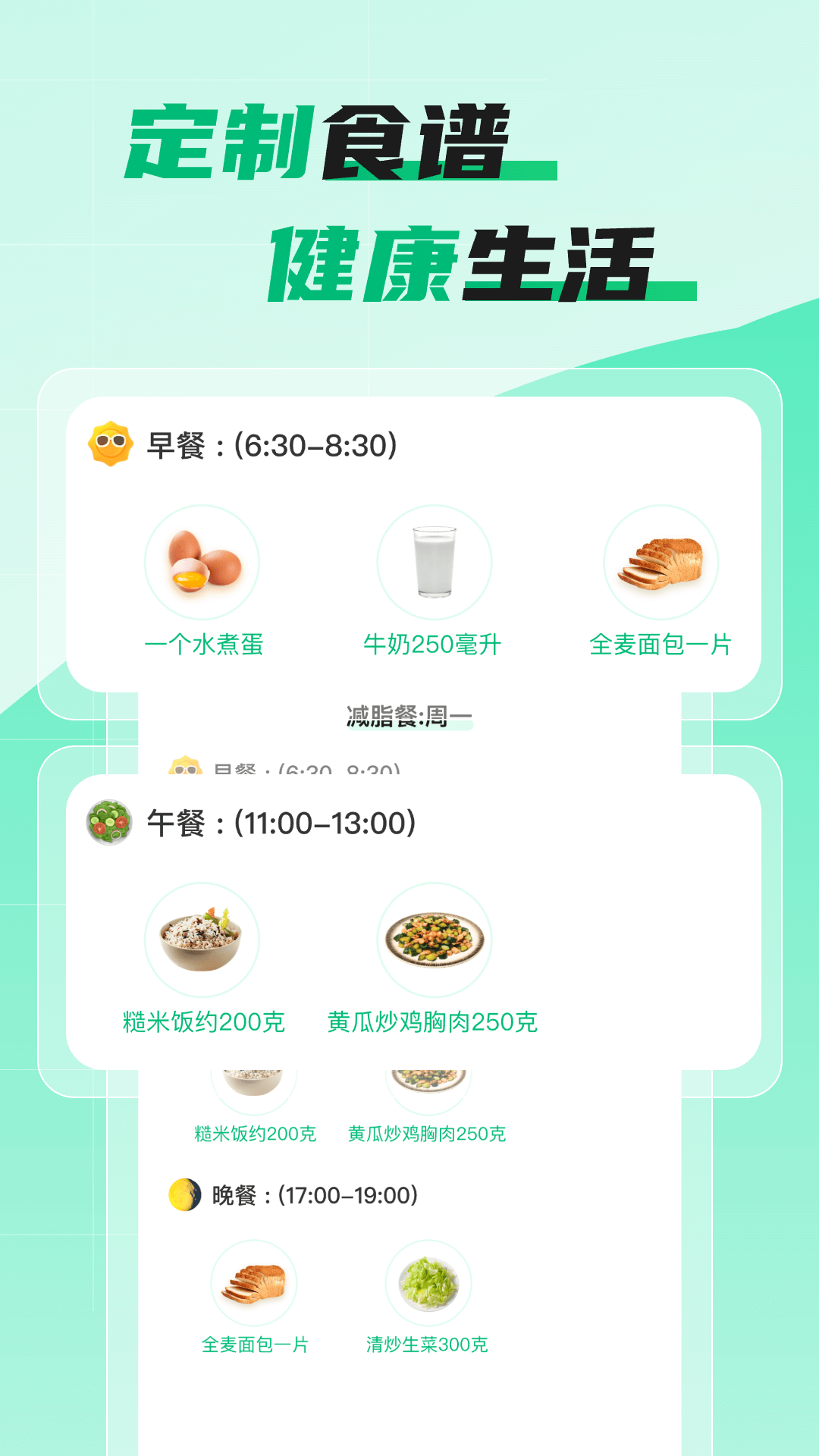Viewport: 819px width, 1456px height.
Task: Open the brown rice bowl image
Action: pyautogui.click(x=201, y=940)
